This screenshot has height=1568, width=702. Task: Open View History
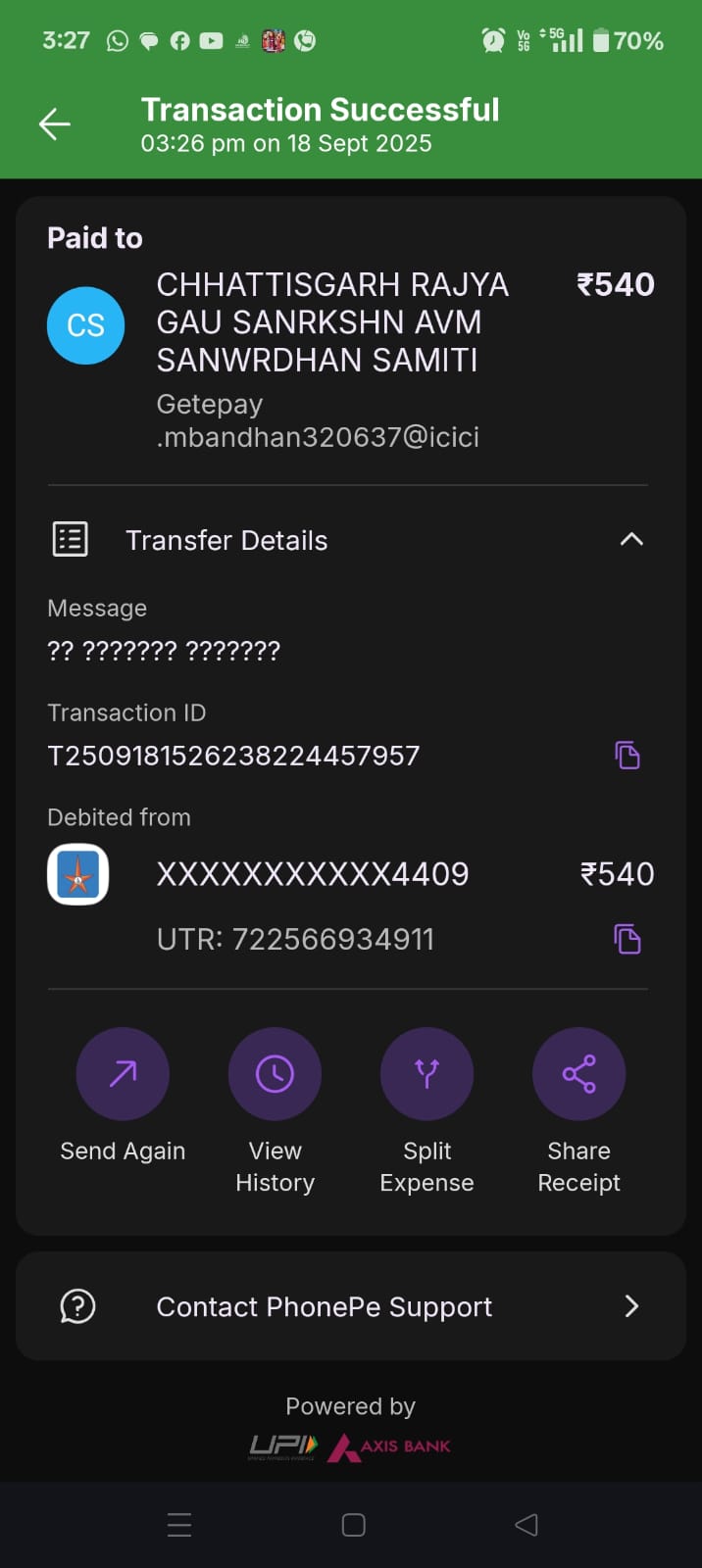click(x=275, y=1074)
